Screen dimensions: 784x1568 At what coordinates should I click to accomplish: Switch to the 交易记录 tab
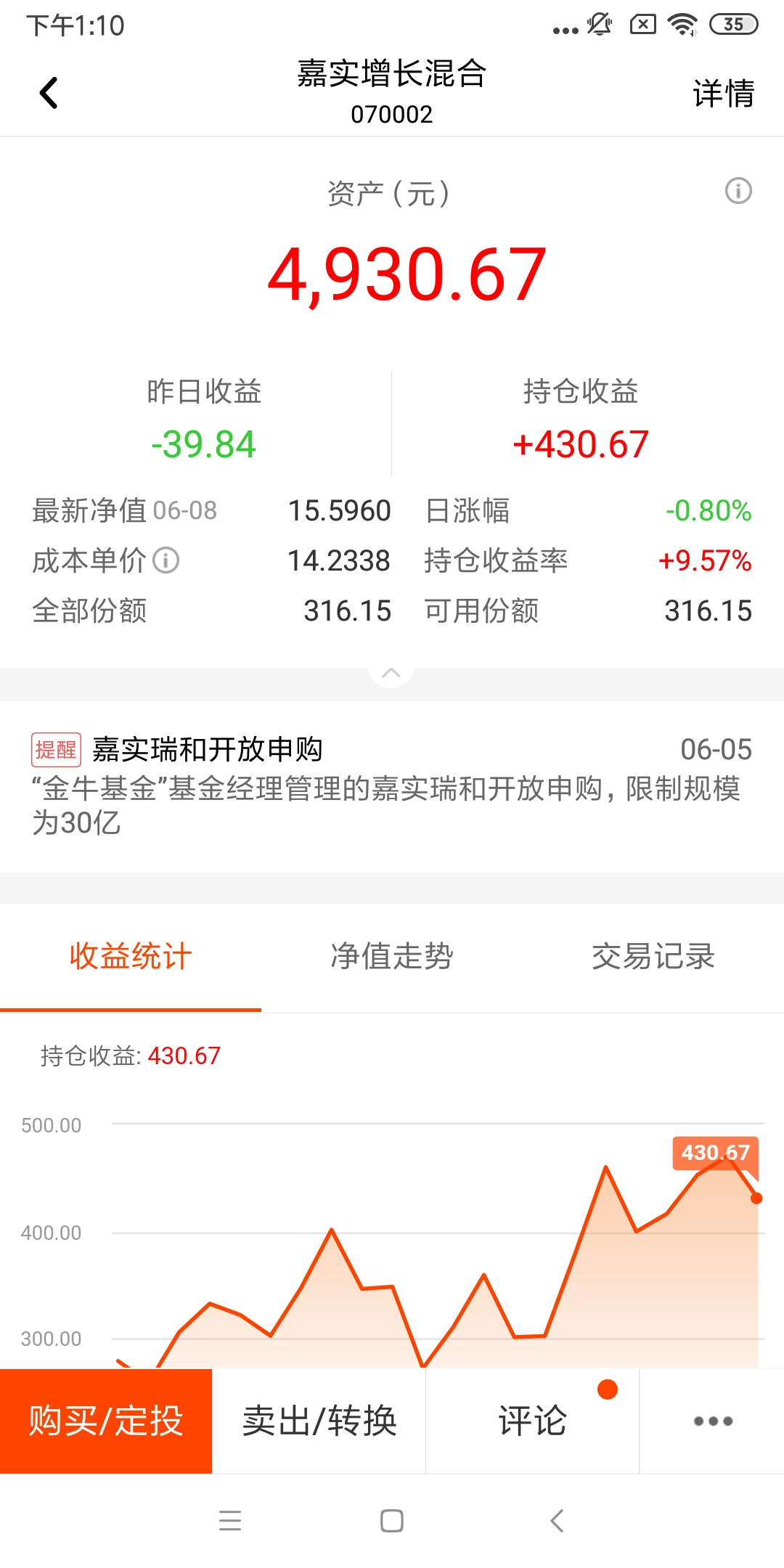point(653,956)
